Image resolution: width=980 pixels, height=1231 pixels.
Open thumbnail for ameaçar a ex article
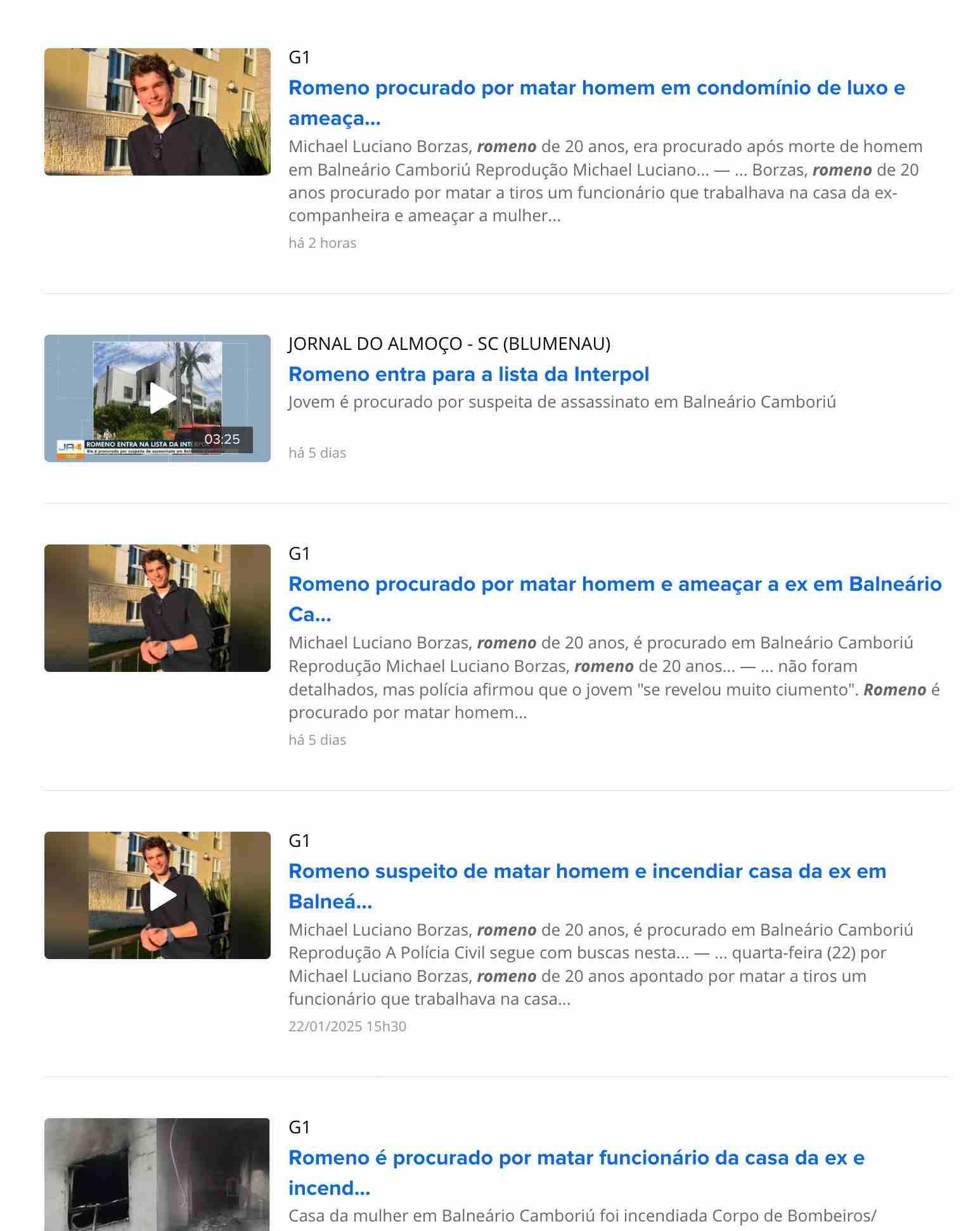pos(157,608)
